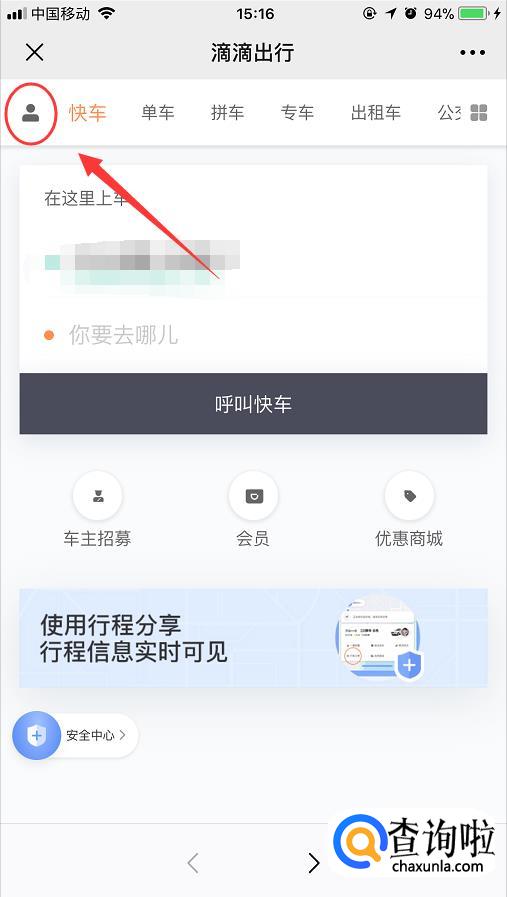Image resolution: width=507 pixels, height=897 pixels.
Task: Switch to the 出租车 tab
Action: pos(375,113)
